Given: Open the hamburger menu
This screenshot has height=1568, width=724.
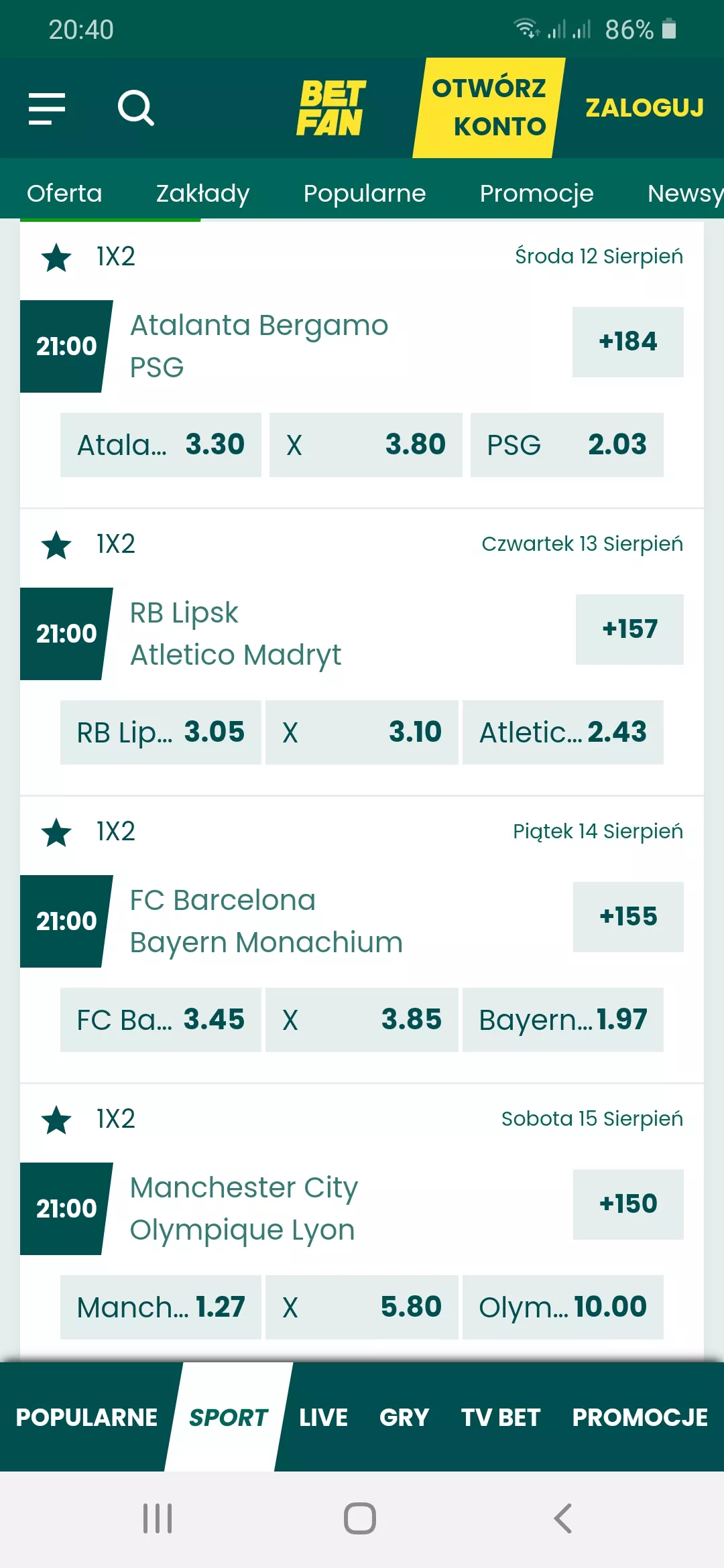Looking at the screenshot, I should (47, 109).
